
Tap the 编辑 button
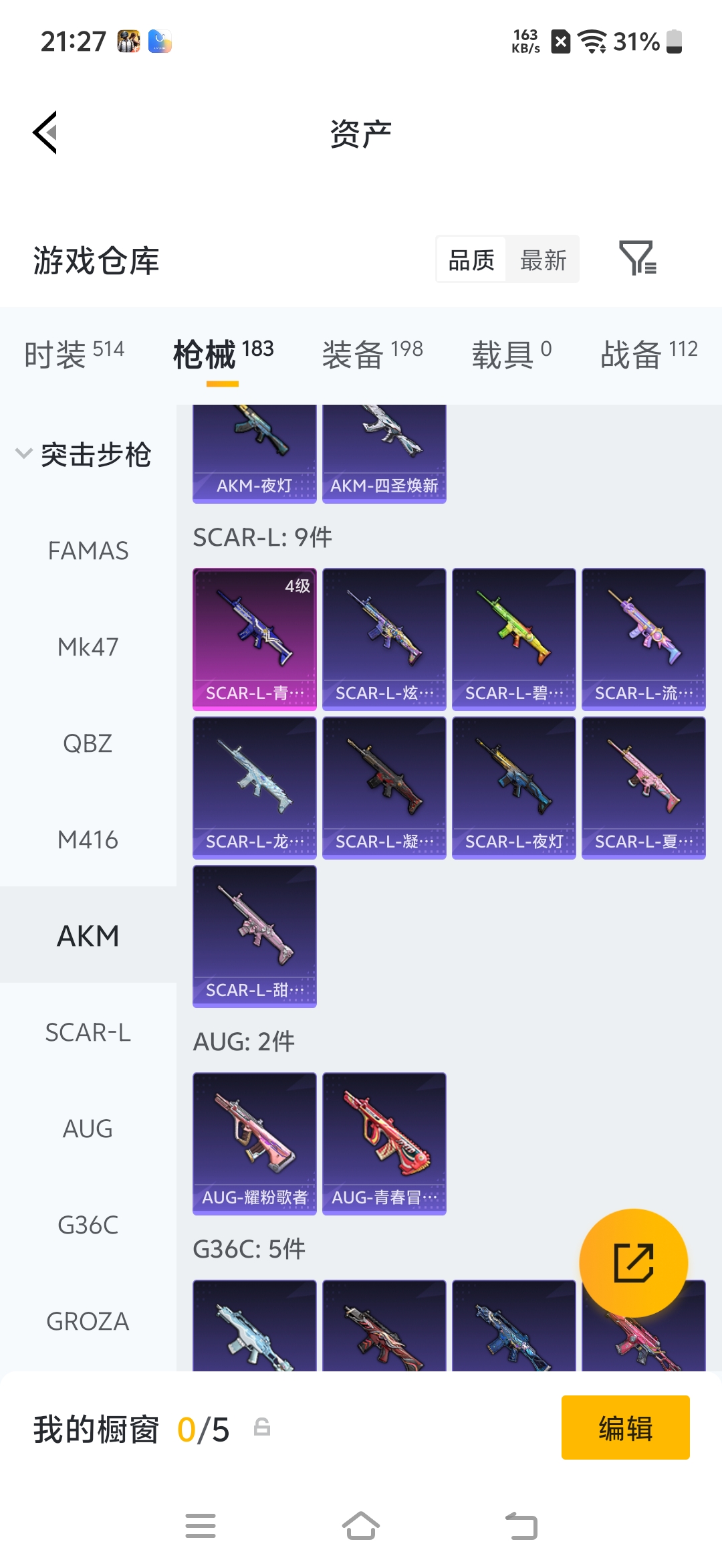[625, 1427]
